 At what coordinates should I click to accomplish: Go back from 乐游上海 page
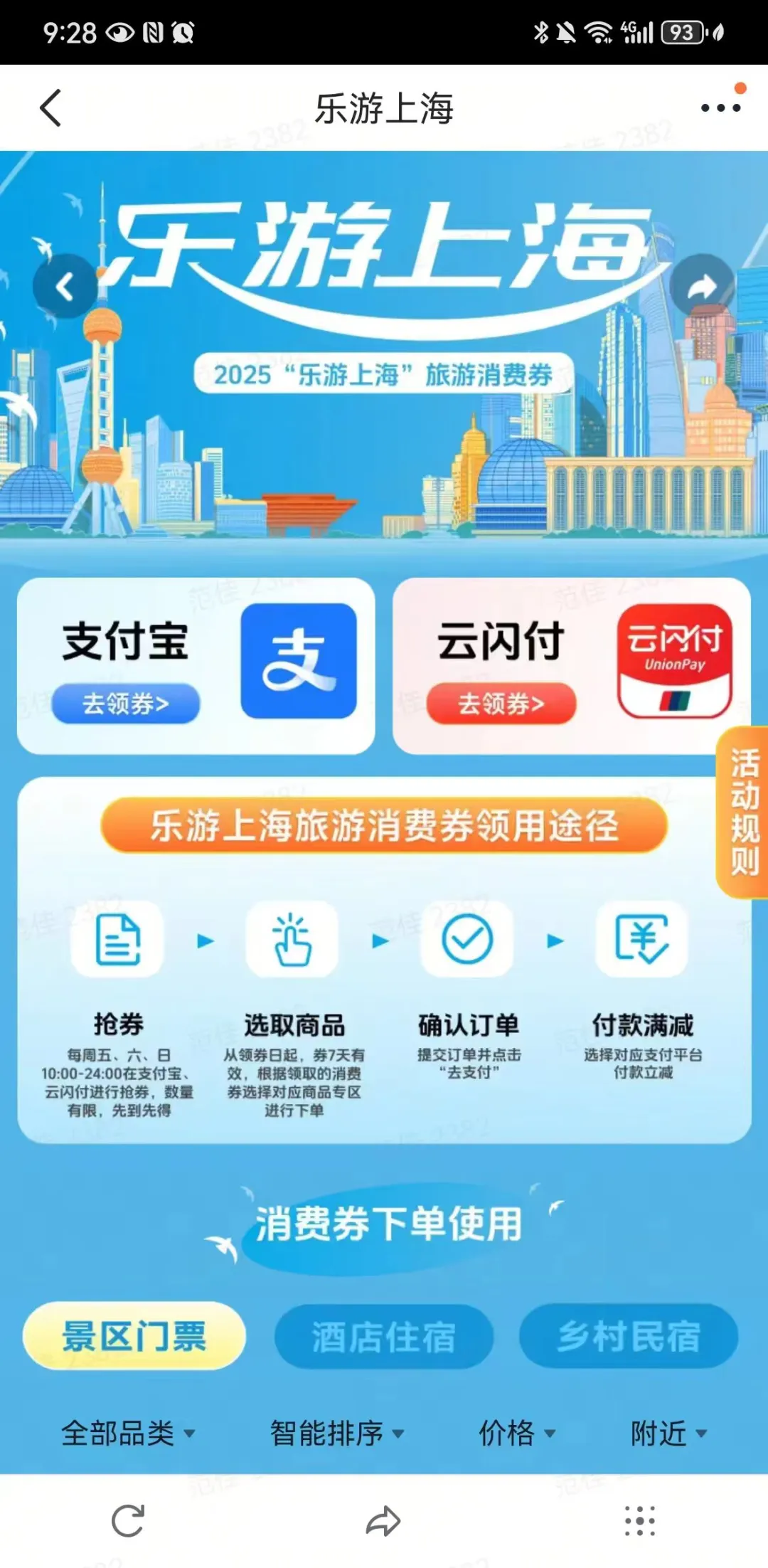[50, 108]
